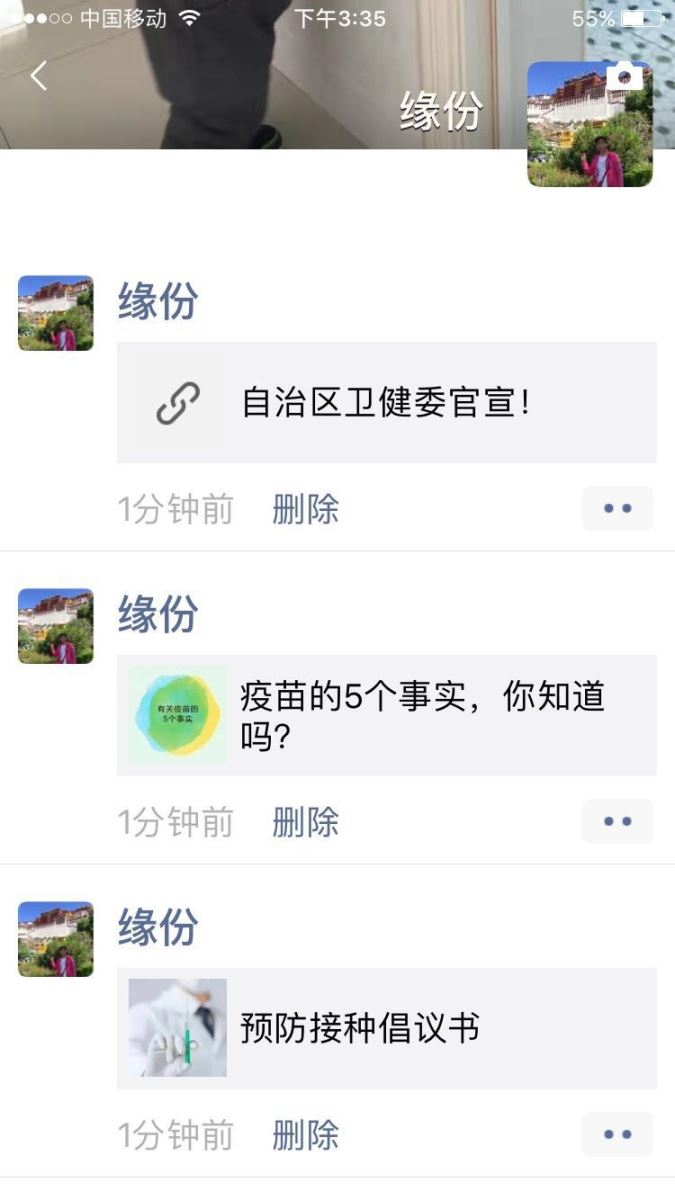Screen dimensions: 675x1200
Task: Tap avatar beside the 疫苗的5个事实 post
Action: click(56, 626)
